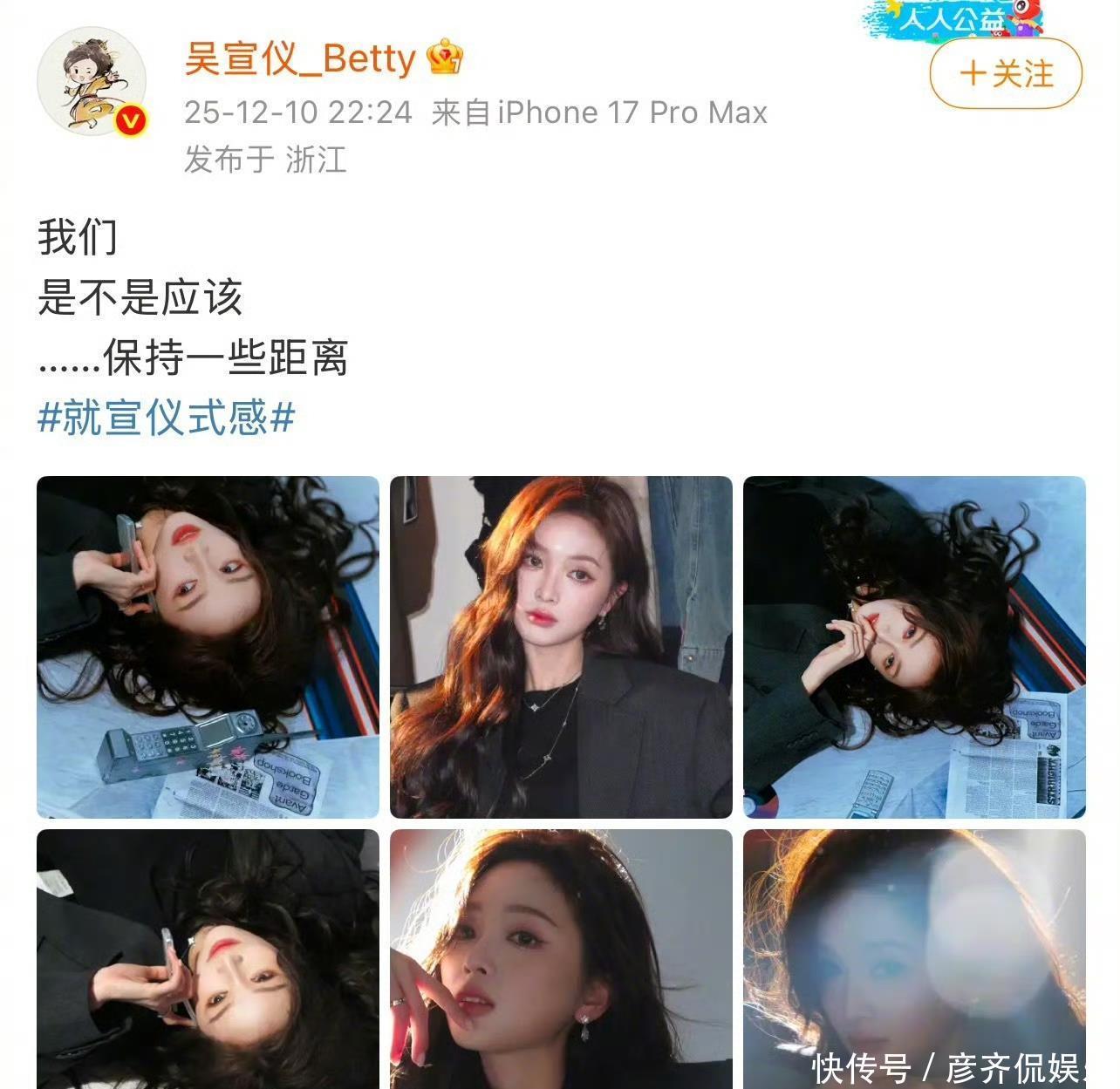The width and height of the screenshot is (1120, 1089).
Task: Open the photo with the hand covering one eye
Action: pos(914,647)
